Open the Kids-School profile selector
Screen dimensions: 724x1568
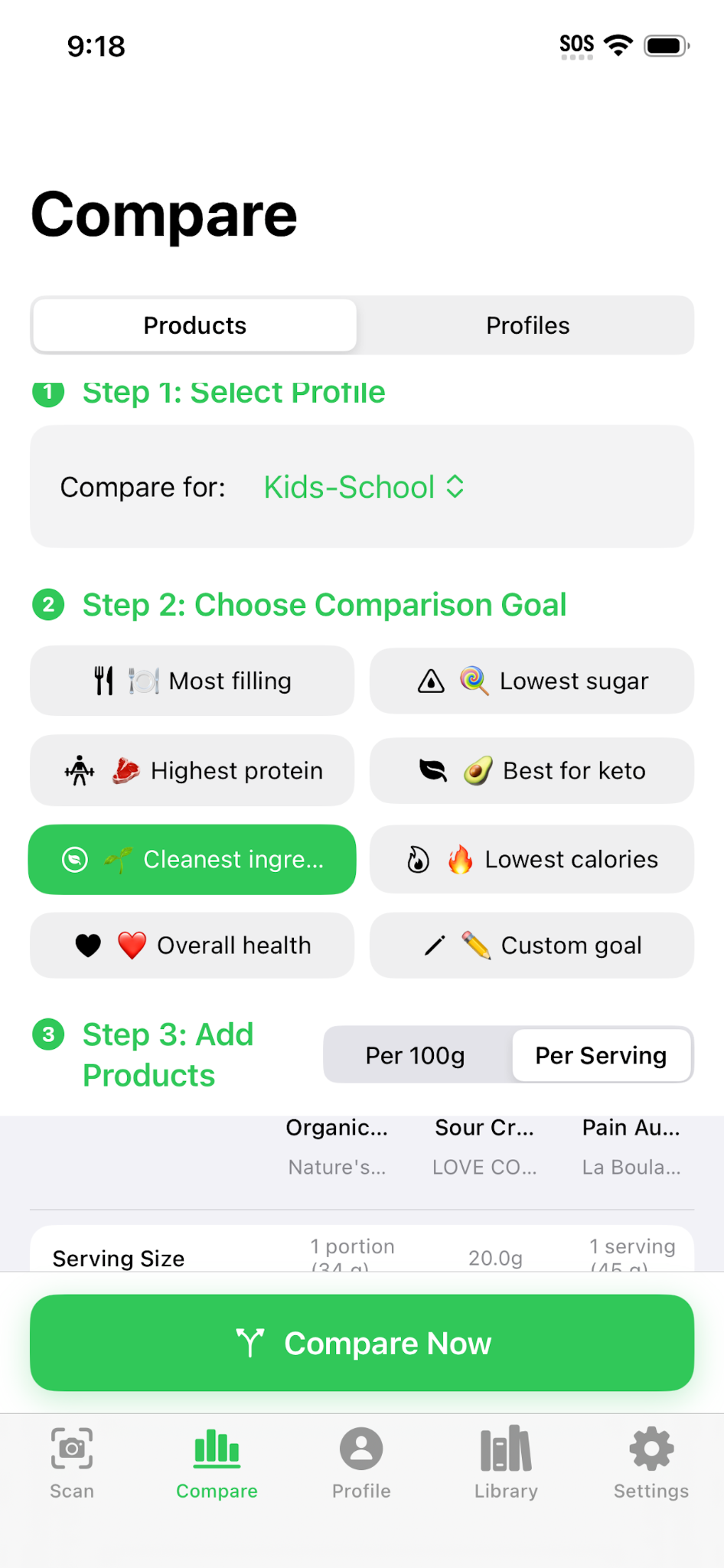click(x=363, y=487)
